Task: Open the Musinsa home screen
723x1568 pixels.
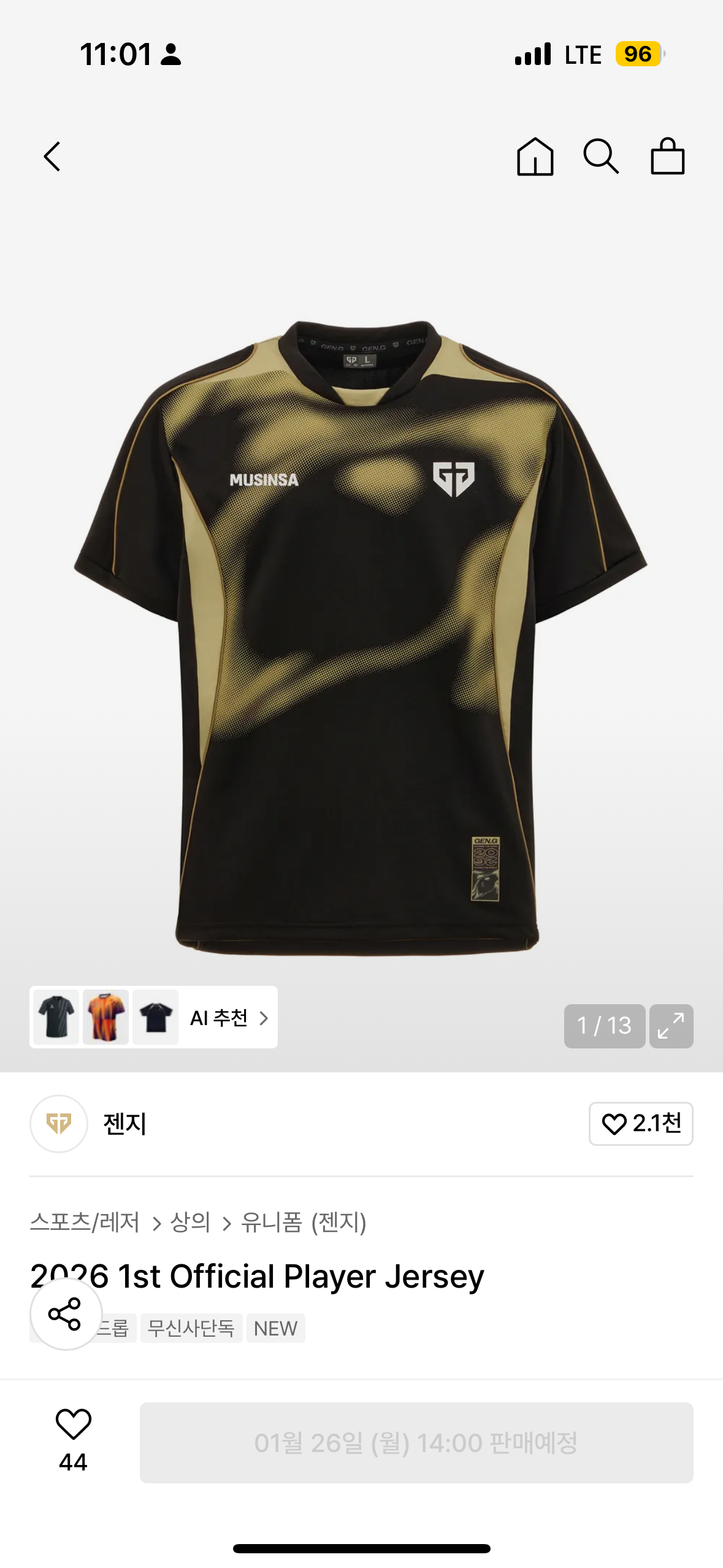Action: click(535, 156)
